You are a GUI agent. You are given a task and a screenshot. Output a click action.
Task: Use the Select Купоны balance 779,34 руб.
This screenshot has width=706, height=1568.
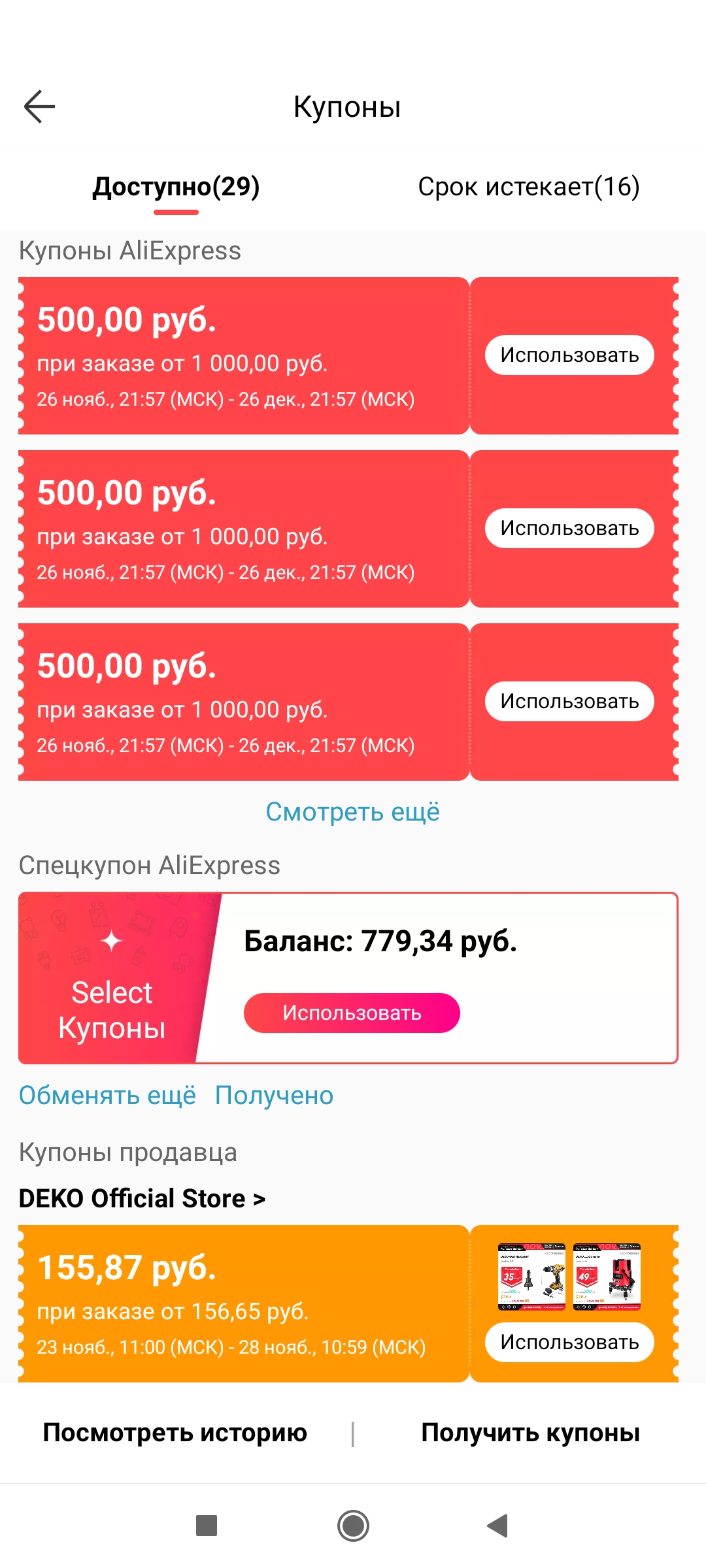(x=352, y=1013)
